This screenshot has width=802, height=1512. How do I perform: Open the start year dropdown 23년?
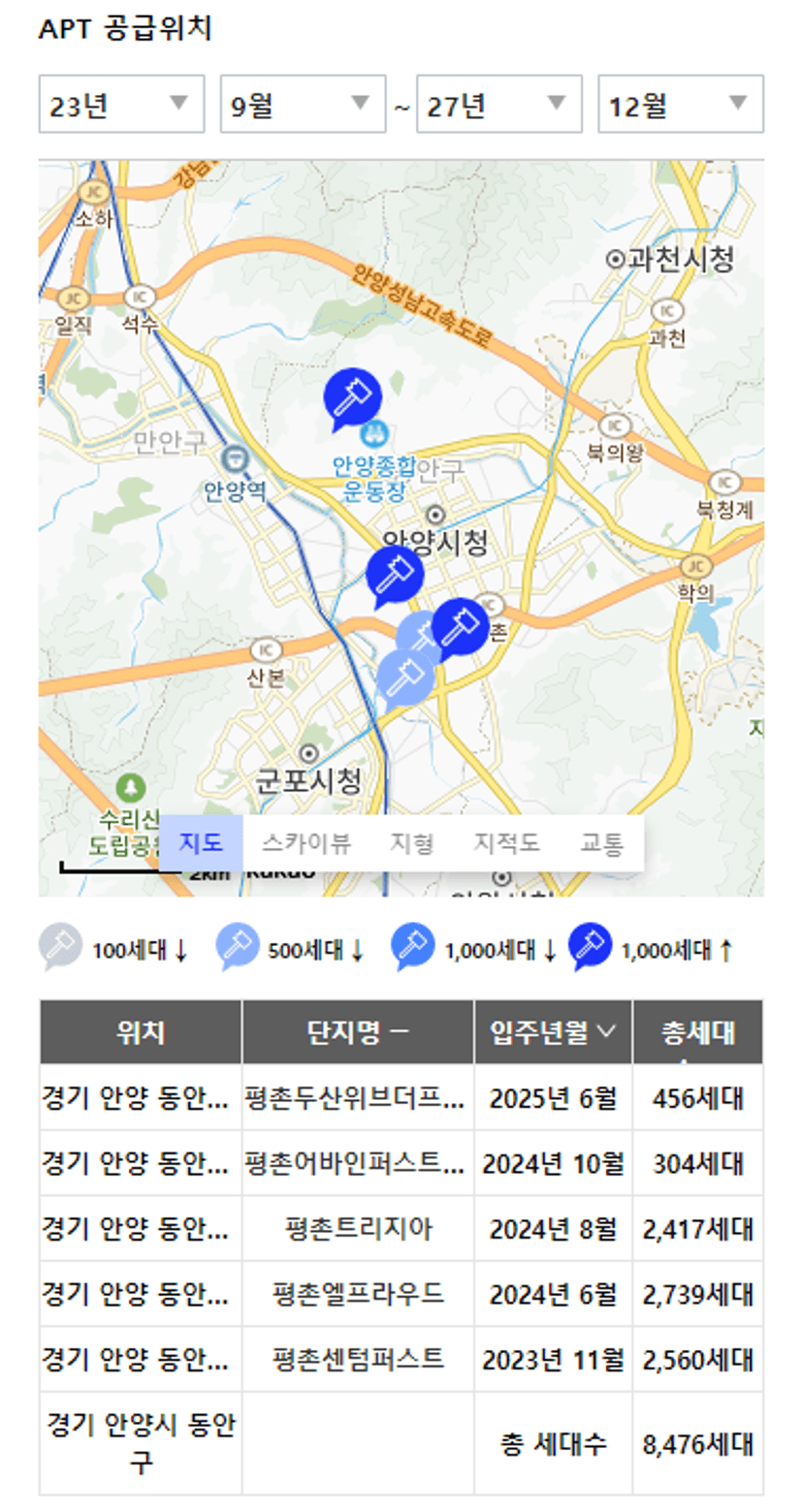pyautogui.click(x=121, y=104)
